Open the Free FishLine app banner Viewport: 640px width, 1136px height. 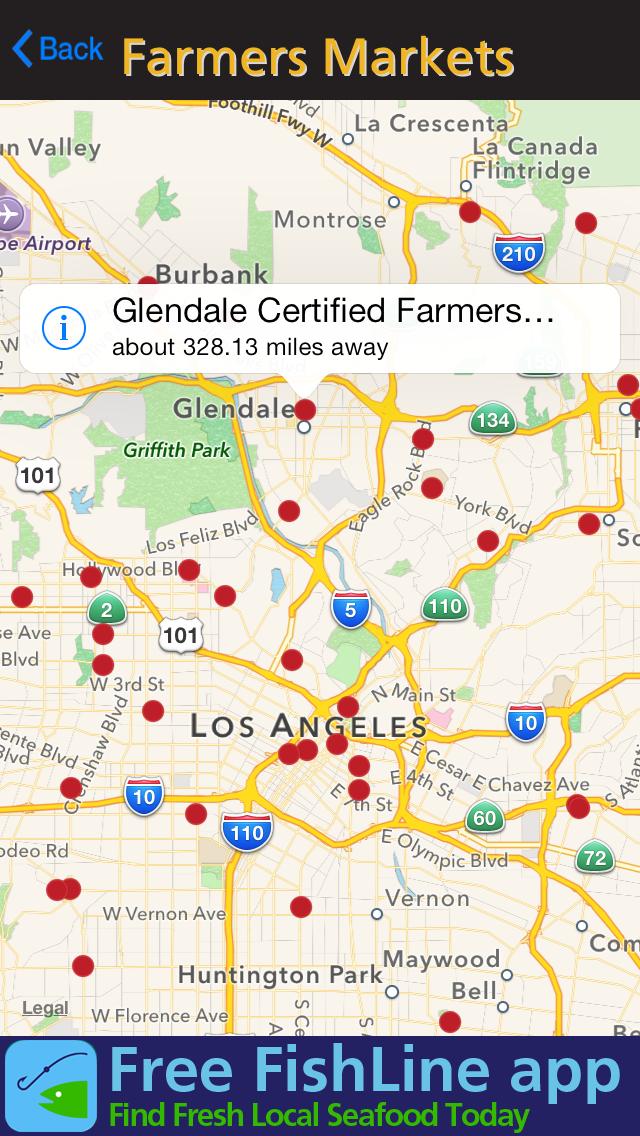click(320, 1086)
